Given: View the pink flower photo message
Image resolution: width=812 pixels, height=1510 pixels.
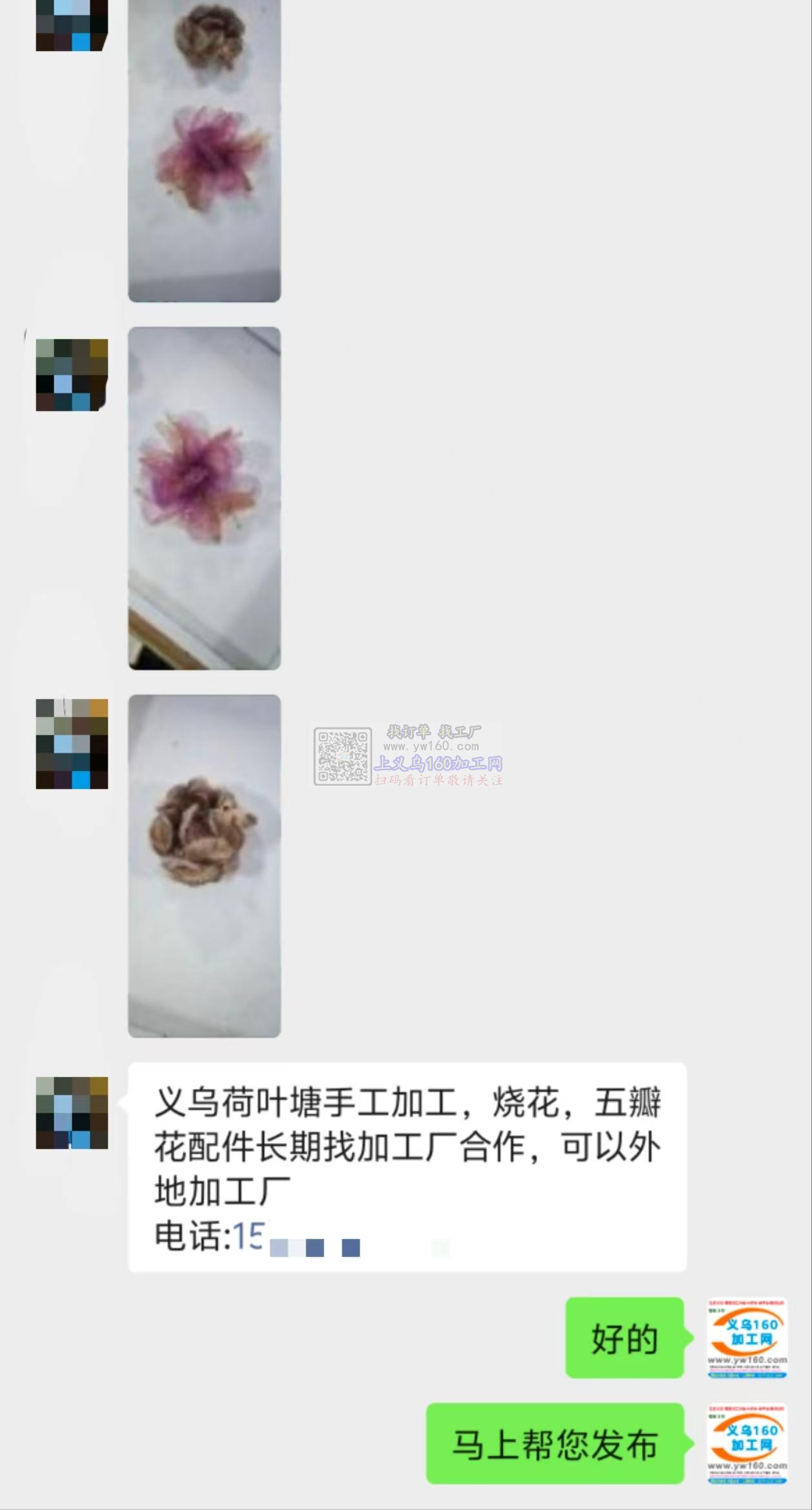Looking at the screenshot, I should 204,498.
